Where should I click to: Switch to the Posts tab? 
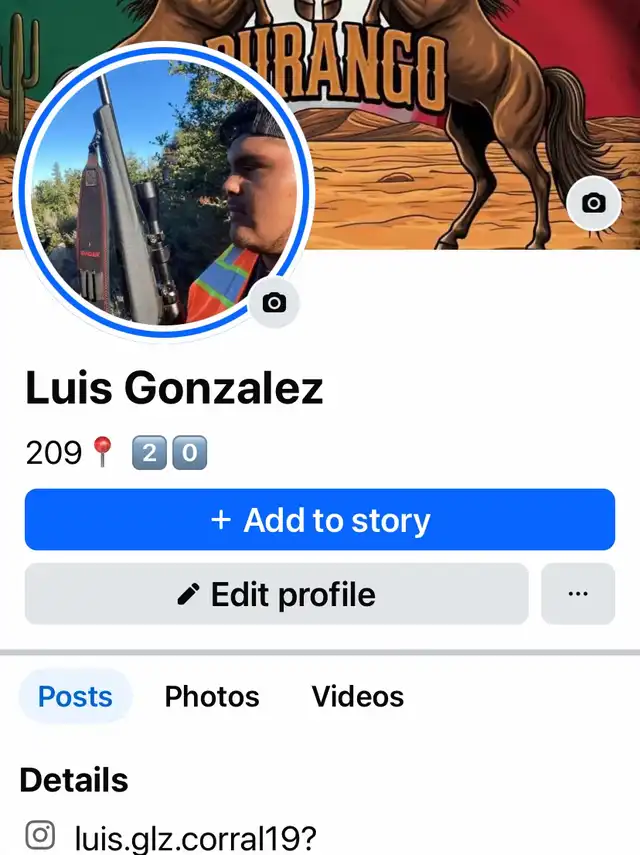point(75,697)
